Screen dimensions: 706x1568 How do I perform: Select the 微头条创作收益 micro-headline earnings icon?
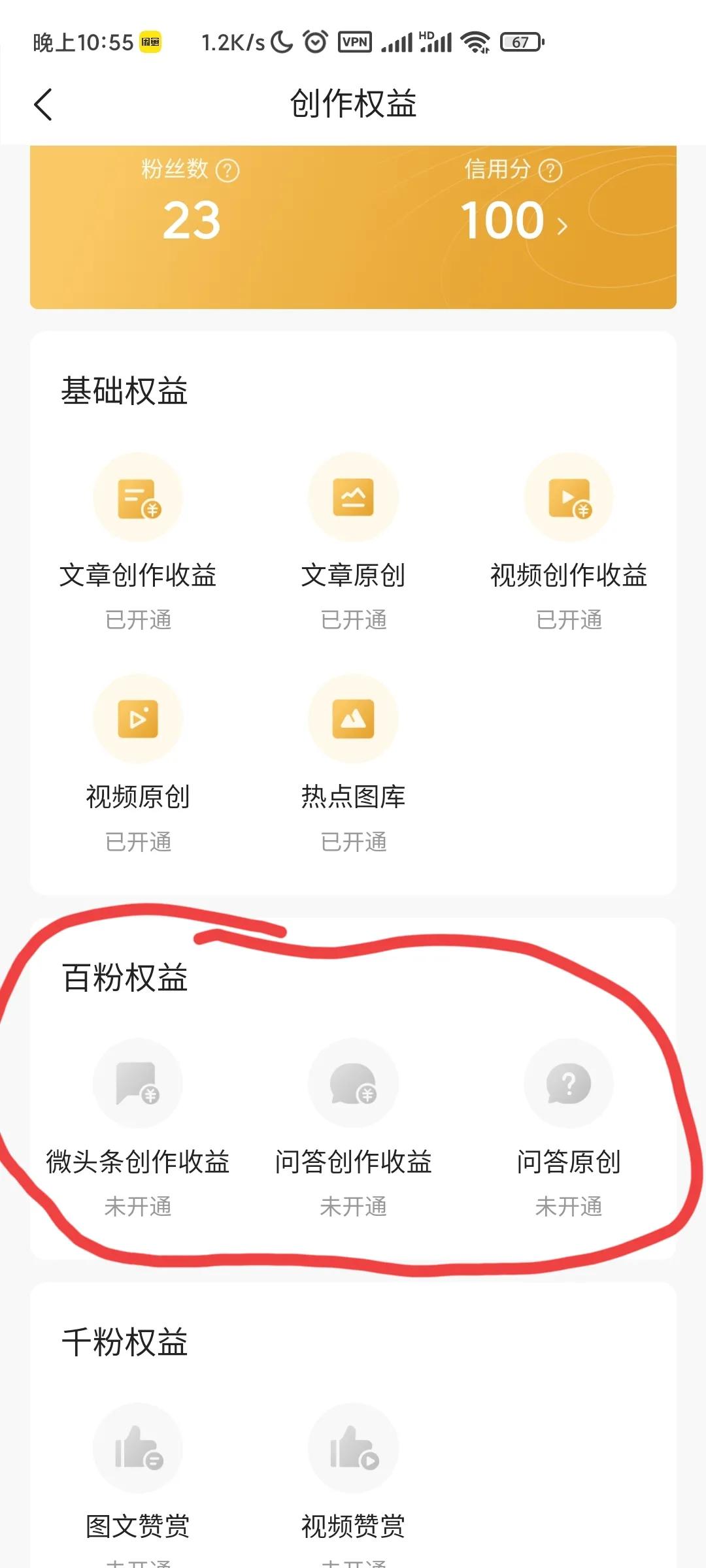pos(137,1083)
